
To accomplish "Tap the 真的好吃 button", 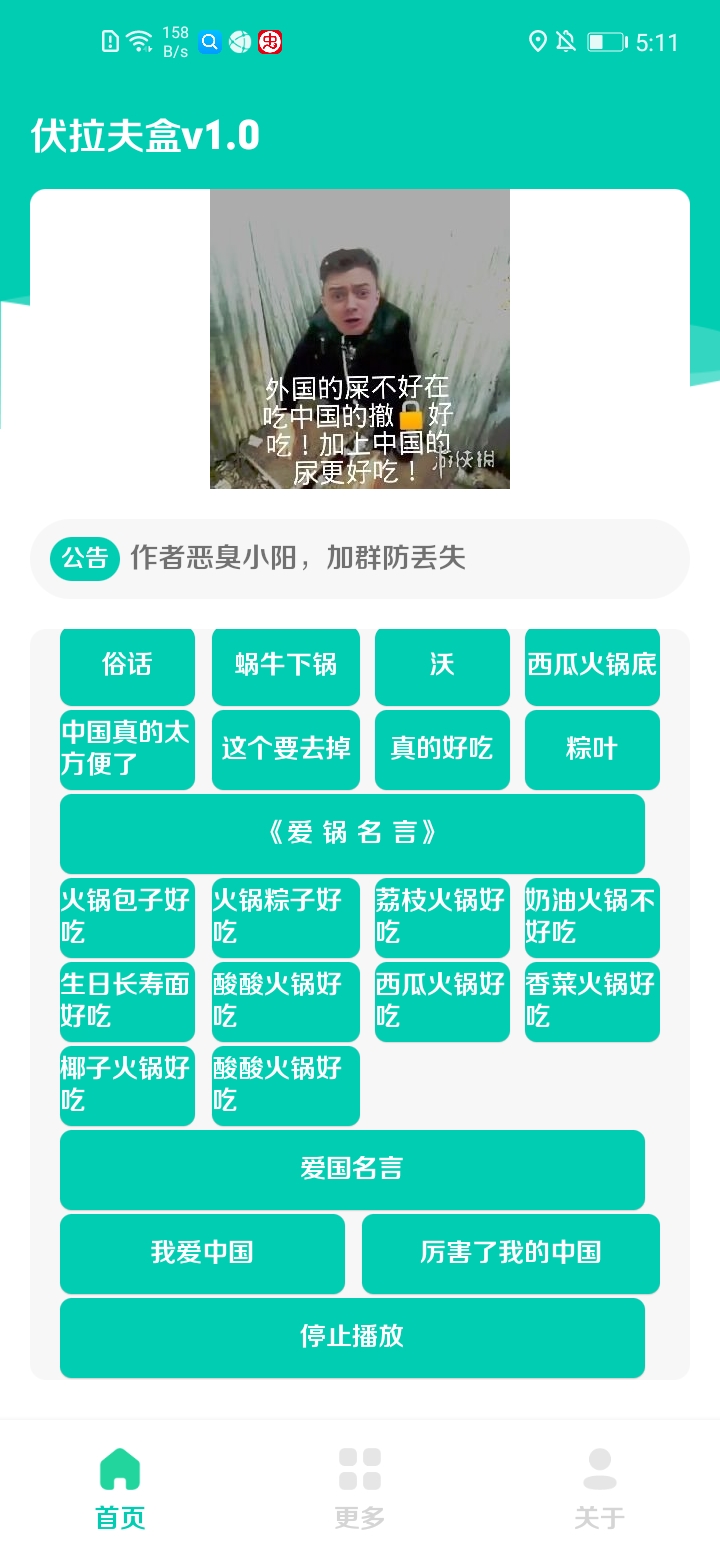I will [x=442, y=749].
